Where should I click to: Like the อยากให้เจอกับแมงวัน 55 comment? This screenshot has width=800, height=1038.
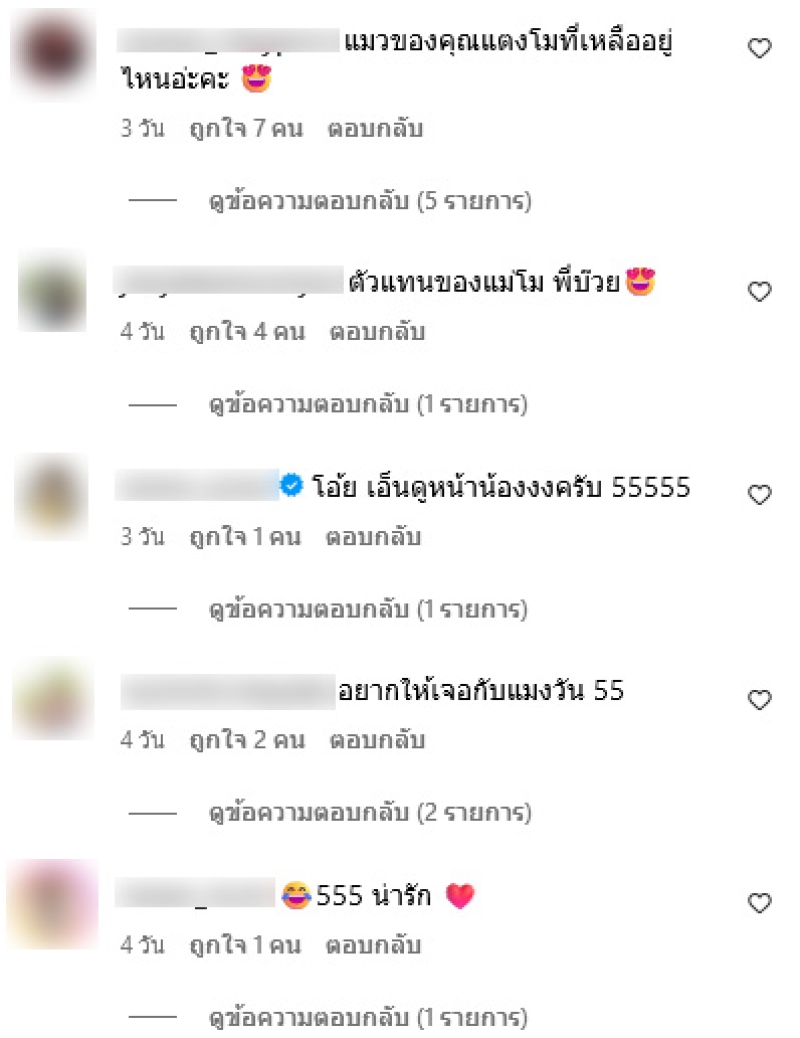[x=760, y=700]
